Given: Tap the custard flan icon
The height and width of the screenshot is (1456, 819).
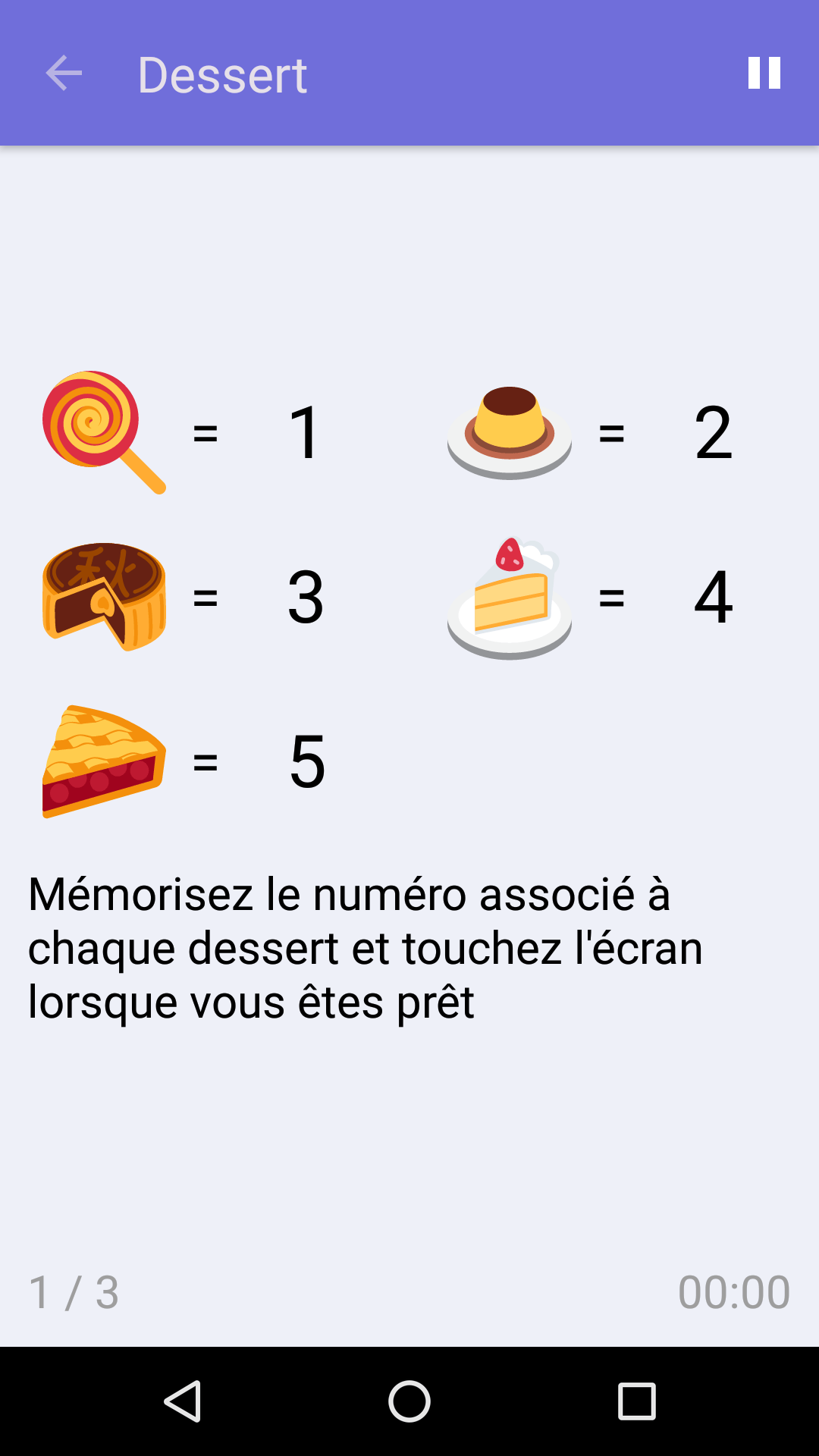Looking at the screenshot, I should [x=510, y=432].
